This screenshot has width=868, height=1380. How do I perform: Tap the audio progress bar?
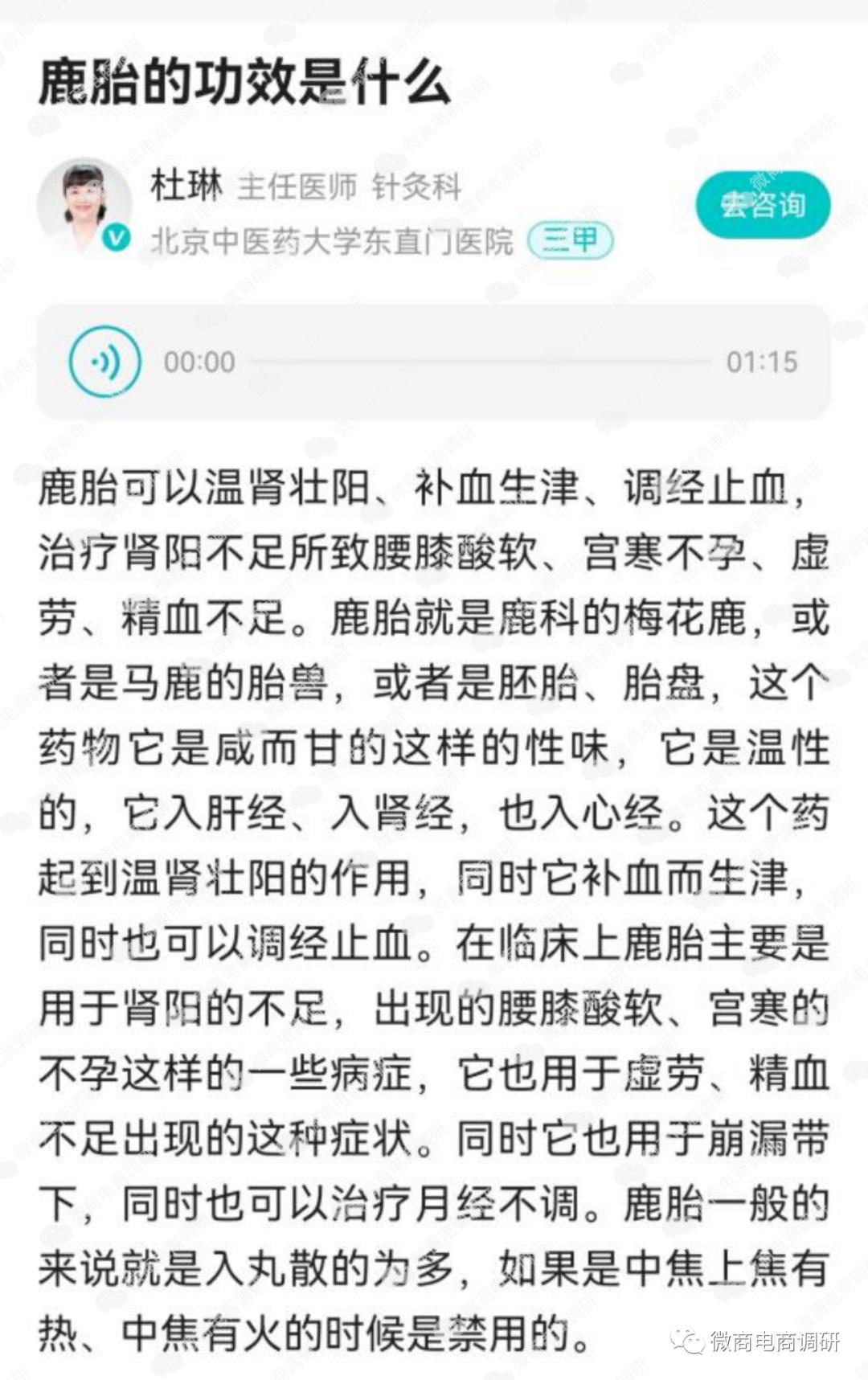coord(479,362)
